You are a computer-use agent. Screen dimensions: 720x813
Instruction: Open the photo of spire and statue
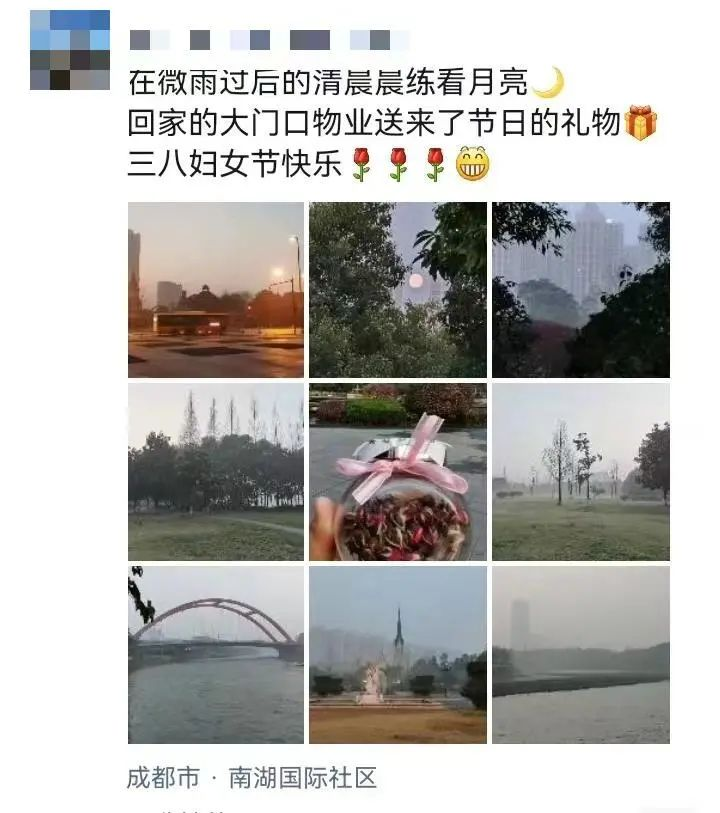(x=398, y=654)
